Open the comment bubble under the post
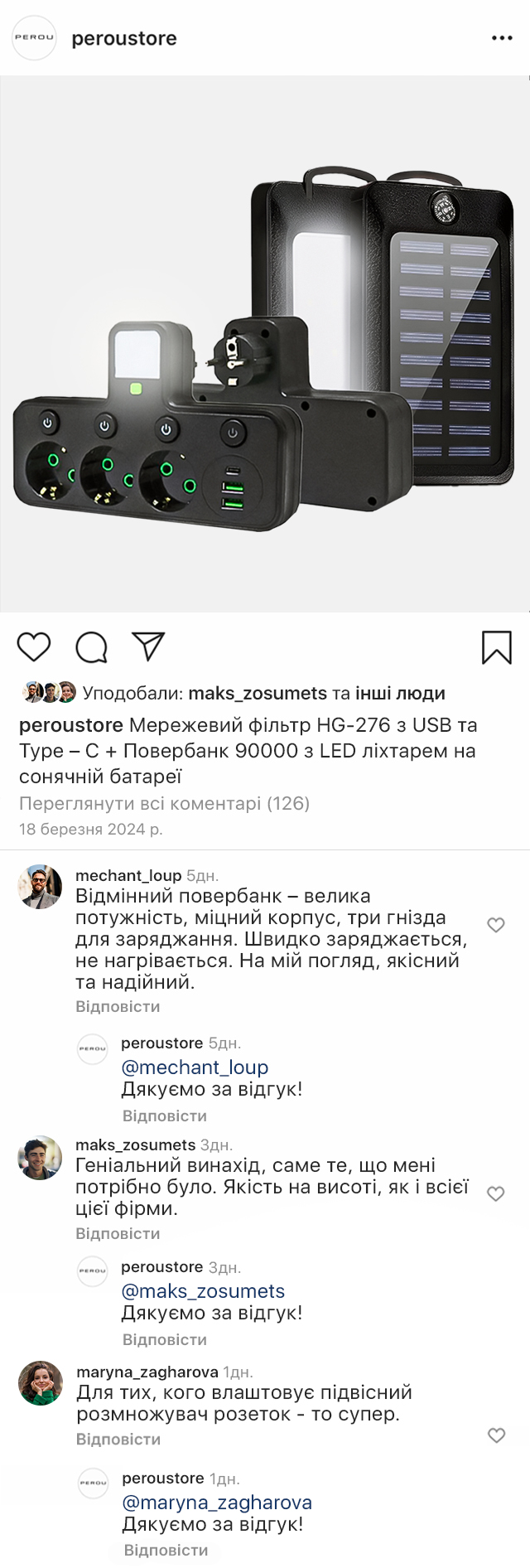This screenshot has width=530, height=1568. (x=91, y=647)
